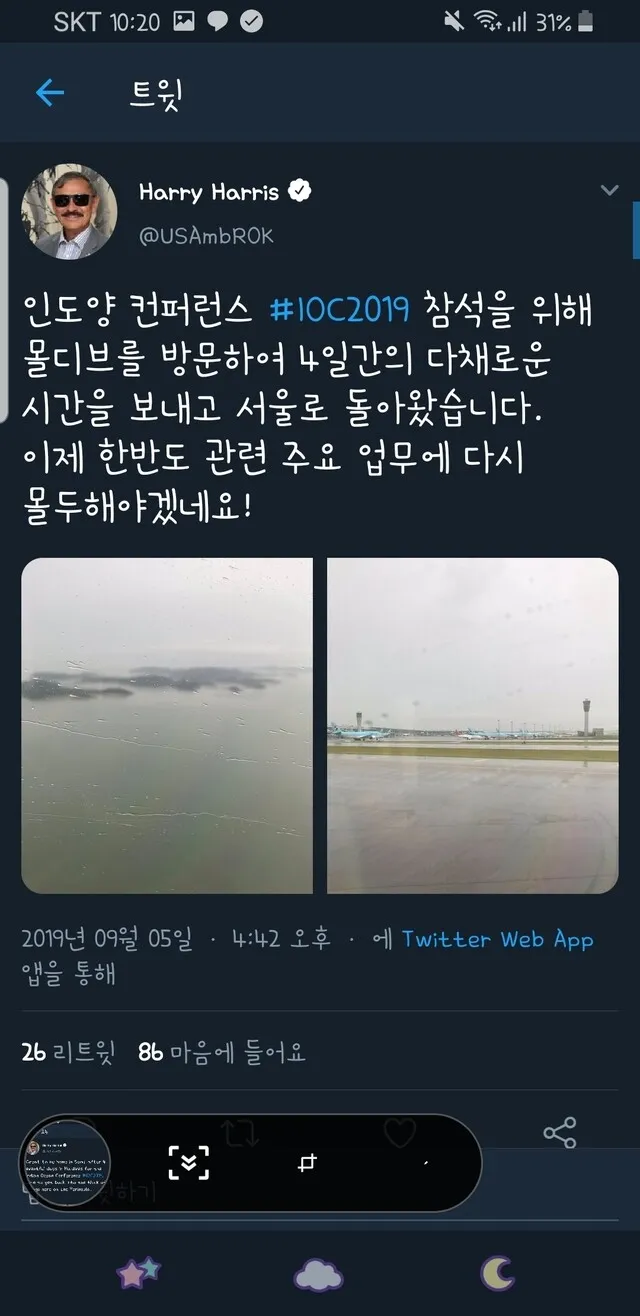Tap the stars navigation button
The height and width of the screenshot is (1316, 640).
138,1273
